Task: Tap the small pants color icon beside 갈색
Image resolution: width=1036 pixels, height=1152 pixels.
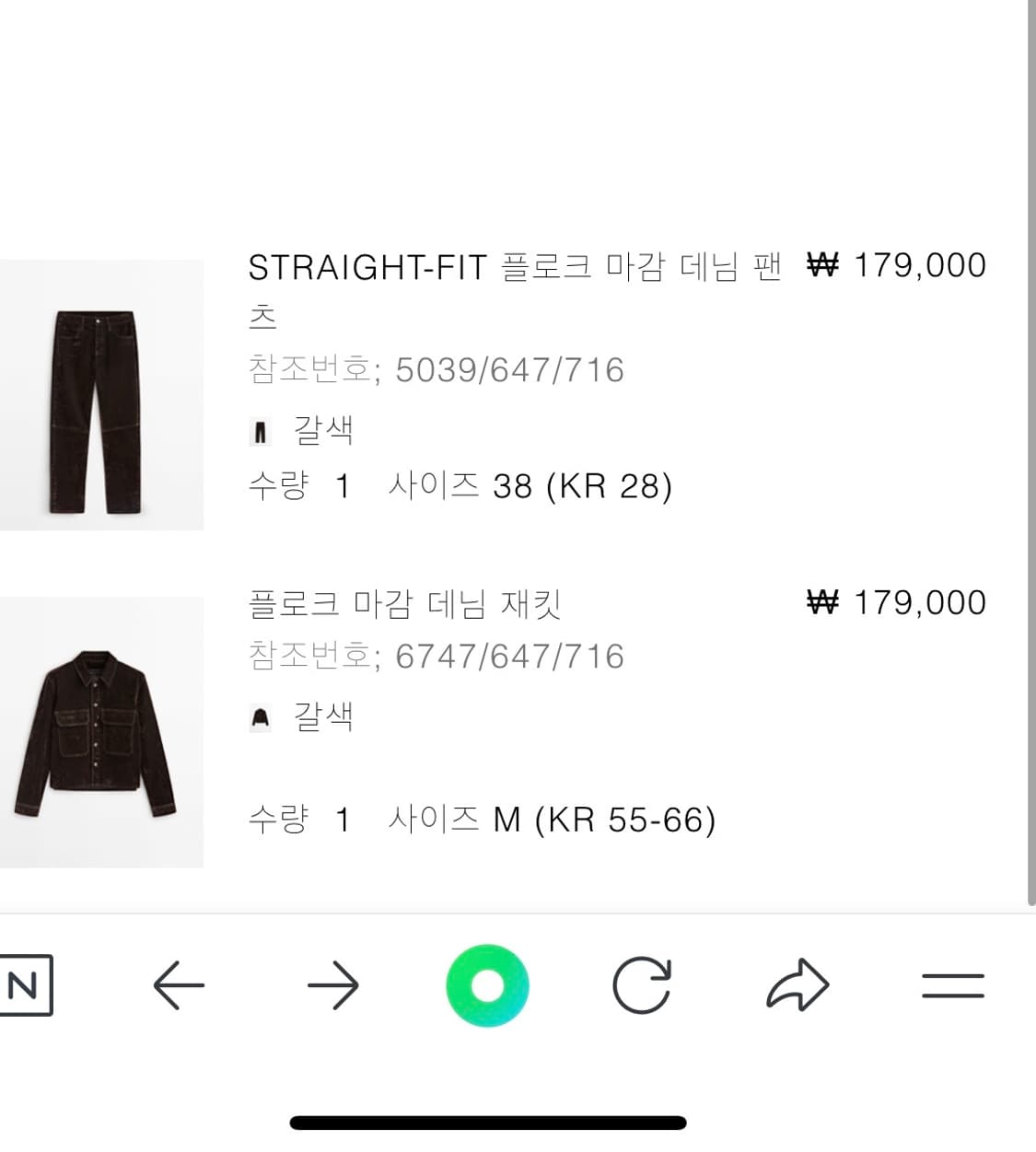Action: pos(262,429)
